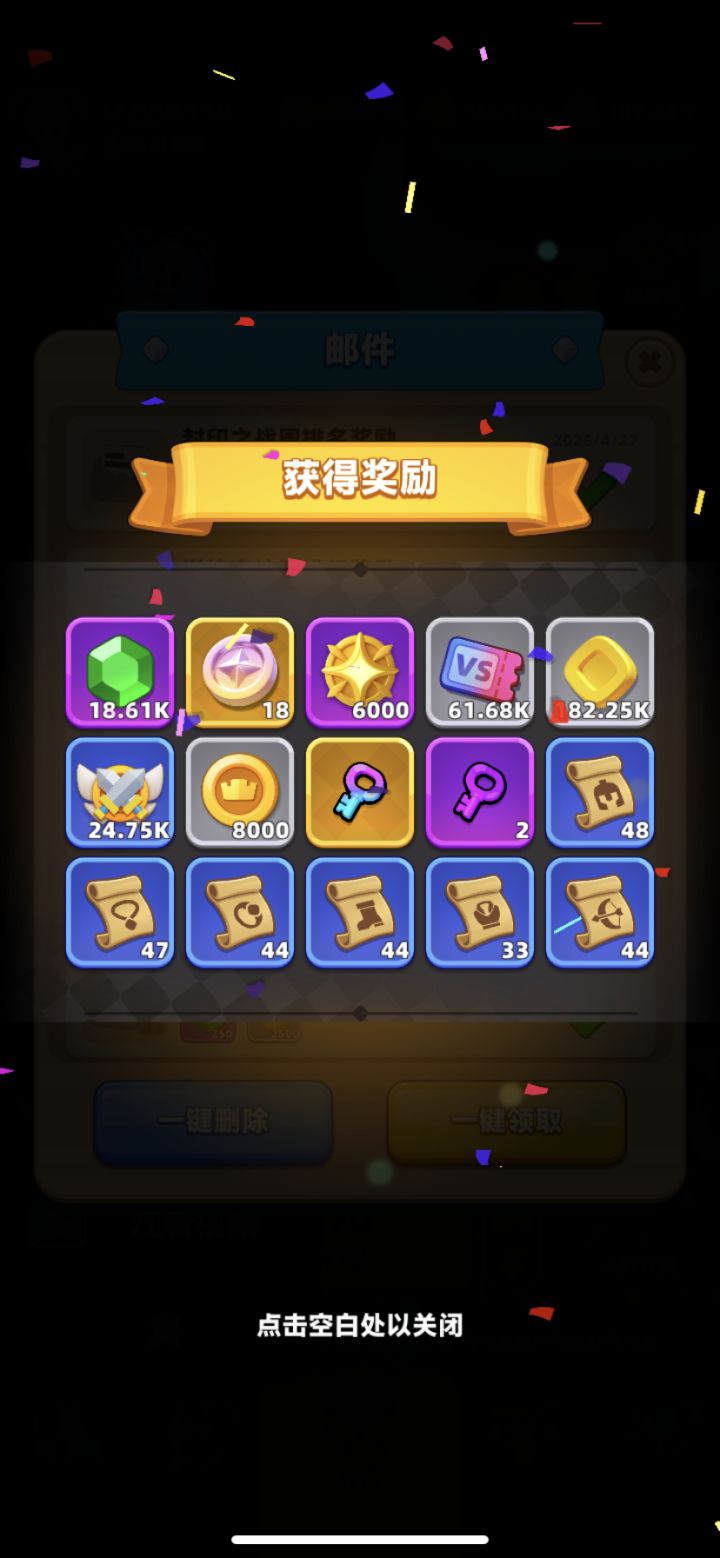This screenshot has height=1558, width=720.
Task: Tap the 获得奖励 reward banner
Action: click(x=360, y=480)
